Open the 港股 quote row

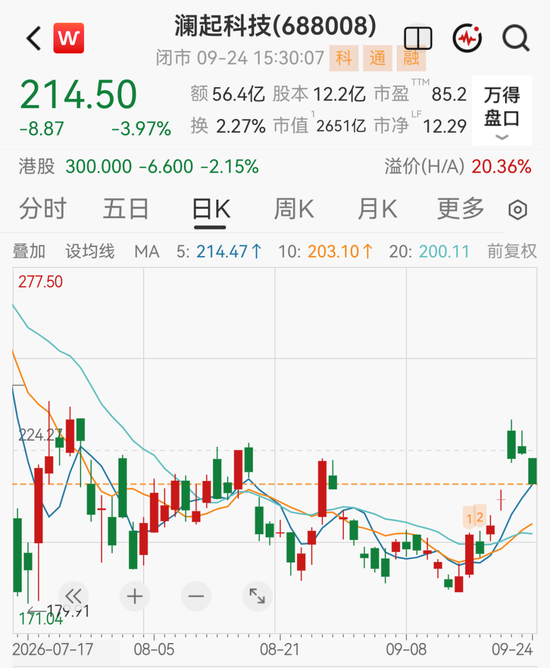[275, 167]
